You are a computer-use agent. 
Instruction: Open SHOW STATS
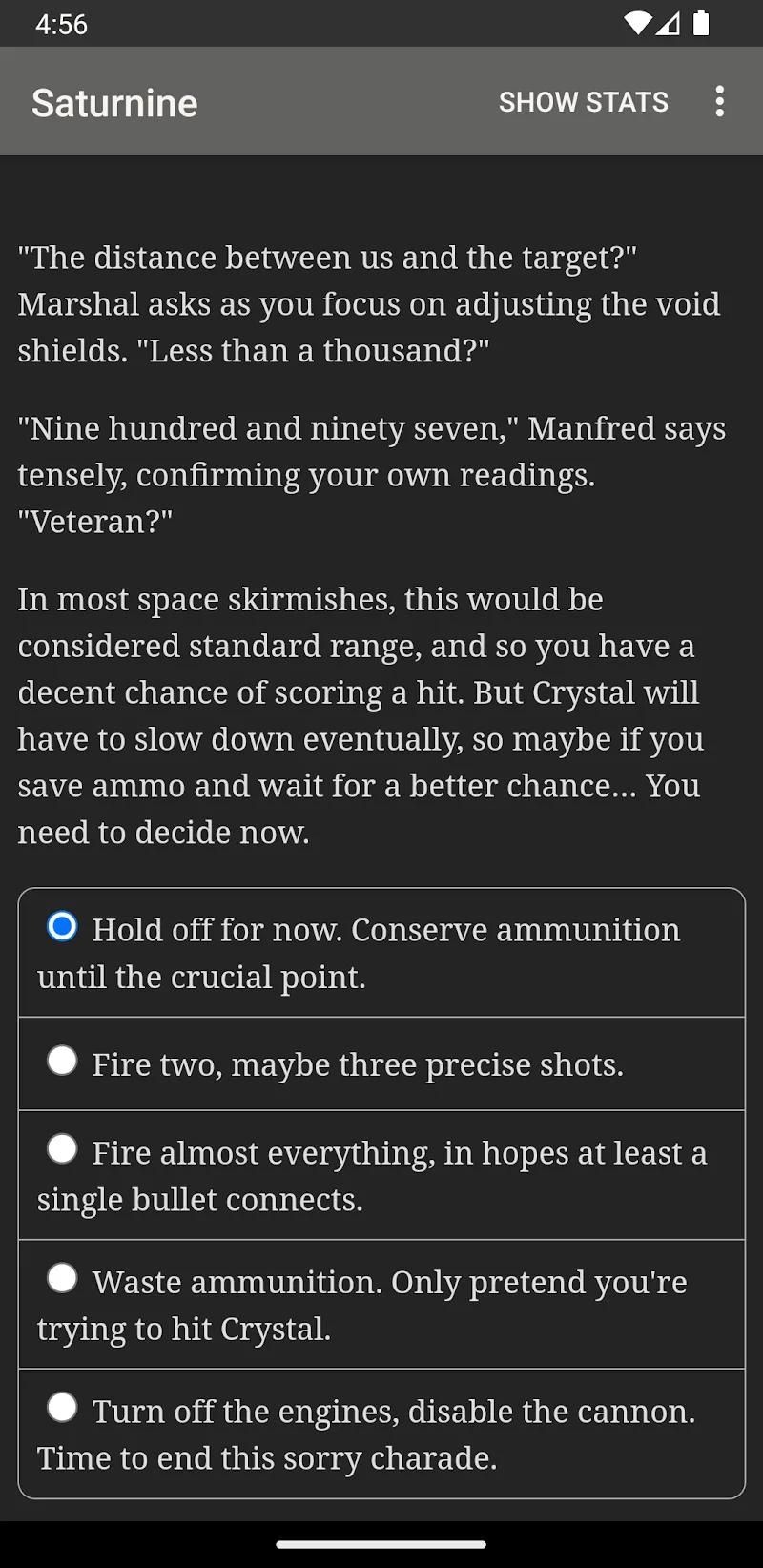(583, 101)
